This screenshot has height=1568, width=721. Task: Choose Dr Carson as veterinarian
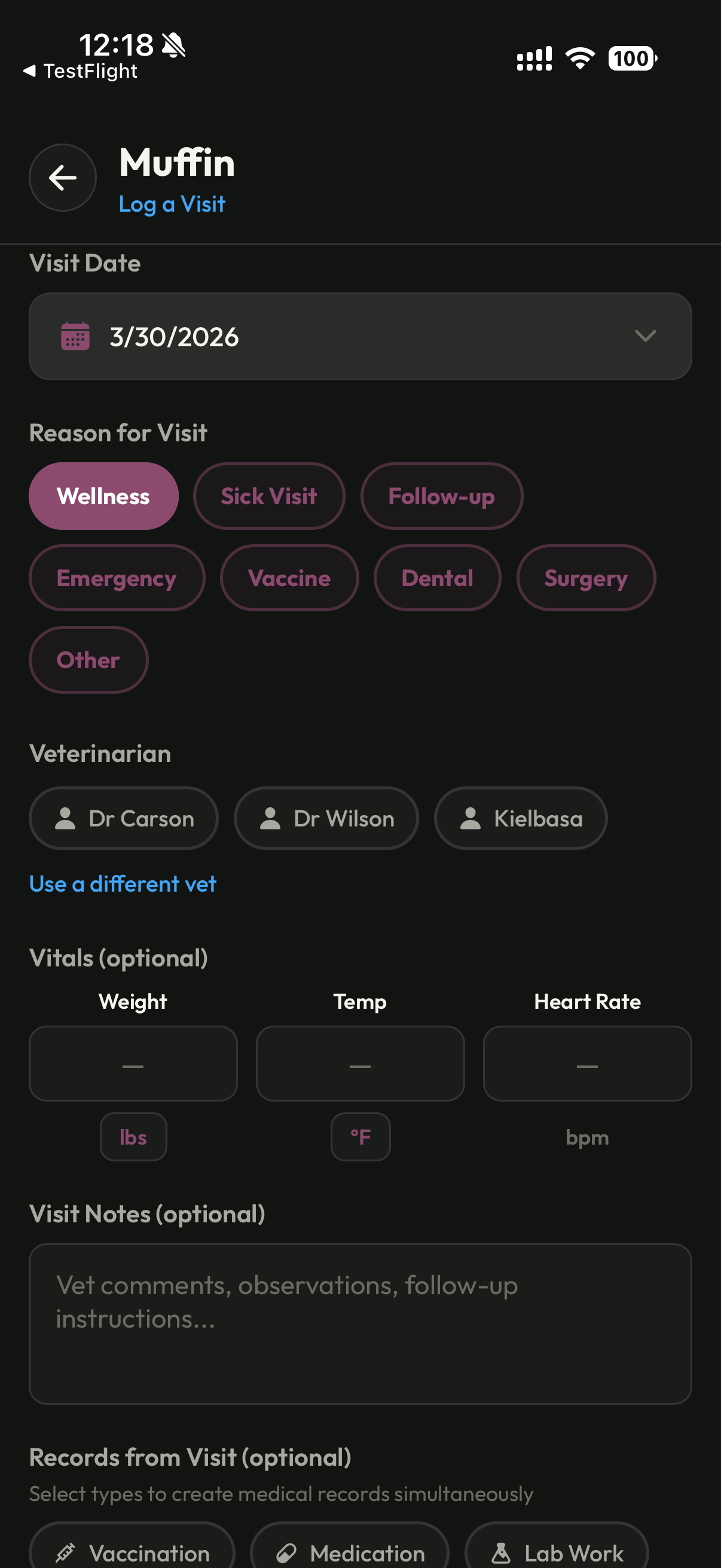click(124, 819)
